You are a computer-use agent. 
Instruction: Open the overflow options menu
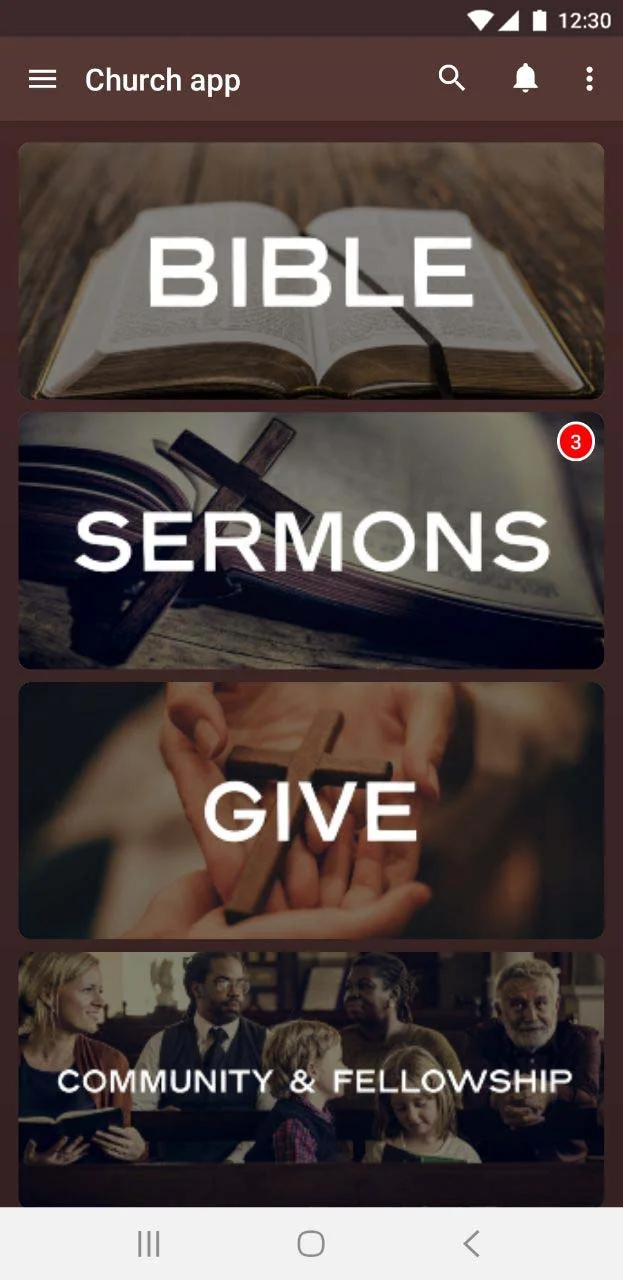[589, 79]
